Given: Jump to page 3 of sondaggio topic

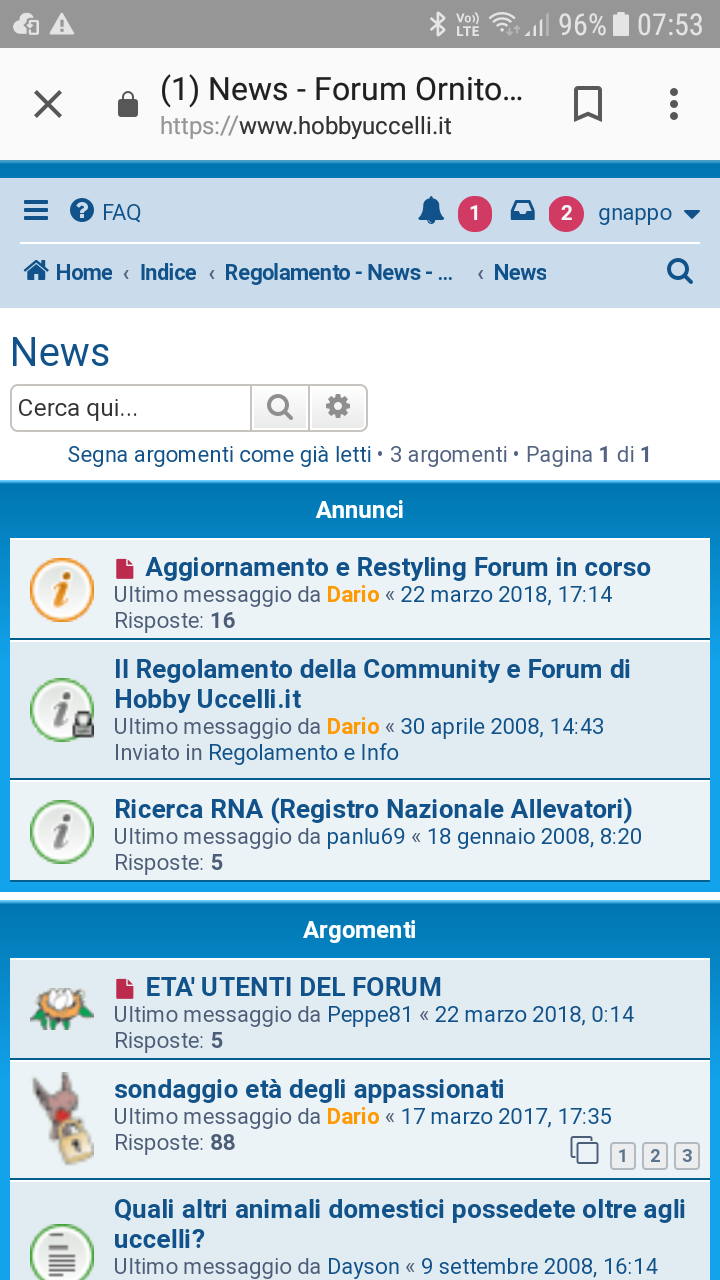Looking at the screenshot, I should 686,1156.
